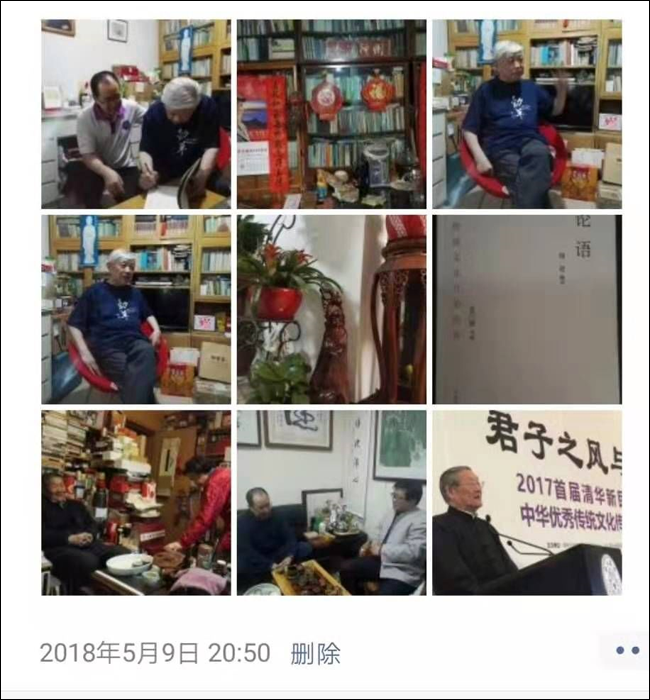This screenshot has width=650, height=700.
Task: Open bookshelf photo with red decorations
Action: [331, 114]
